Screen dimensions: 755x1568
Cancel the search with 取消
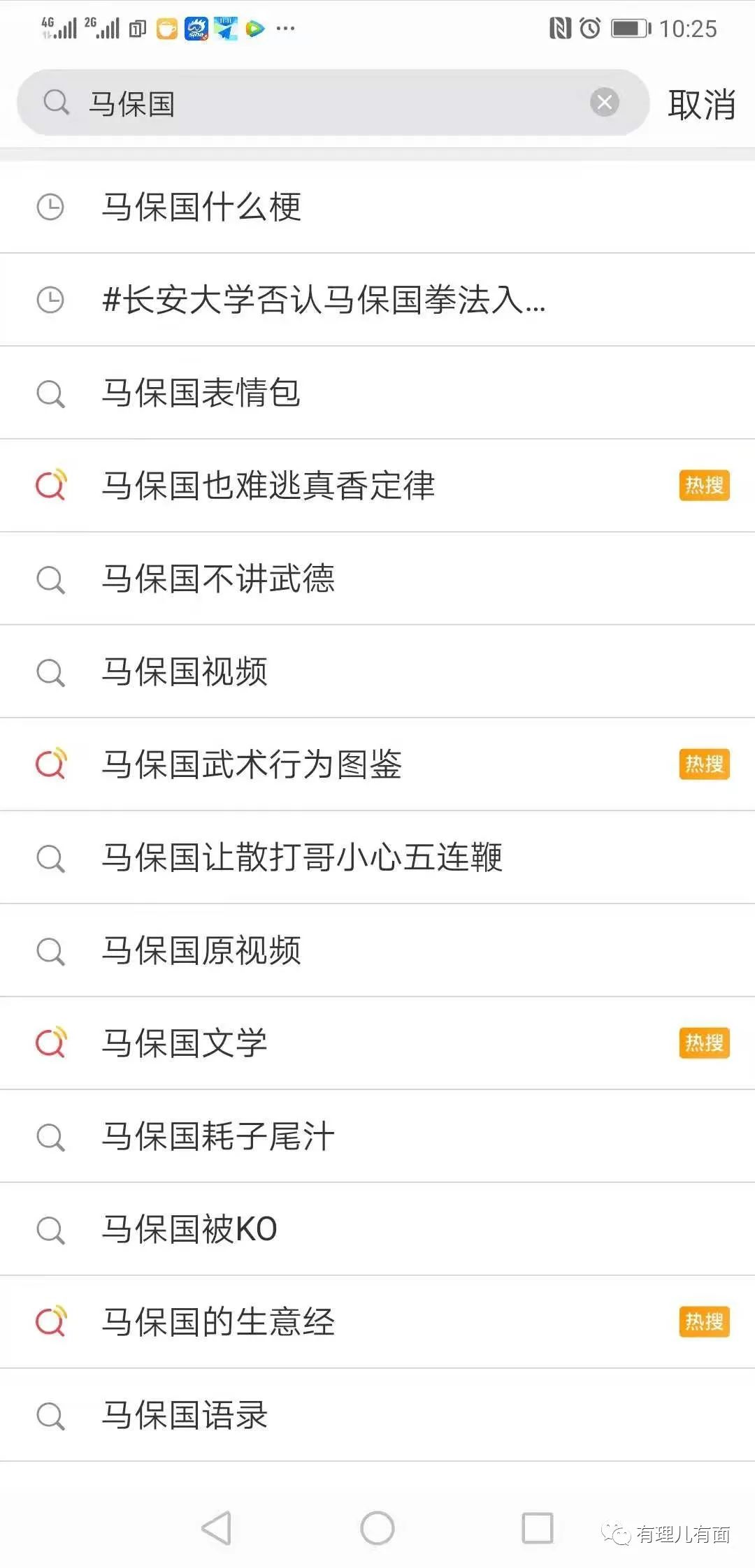pyautogui.click(x=700, y=105)
